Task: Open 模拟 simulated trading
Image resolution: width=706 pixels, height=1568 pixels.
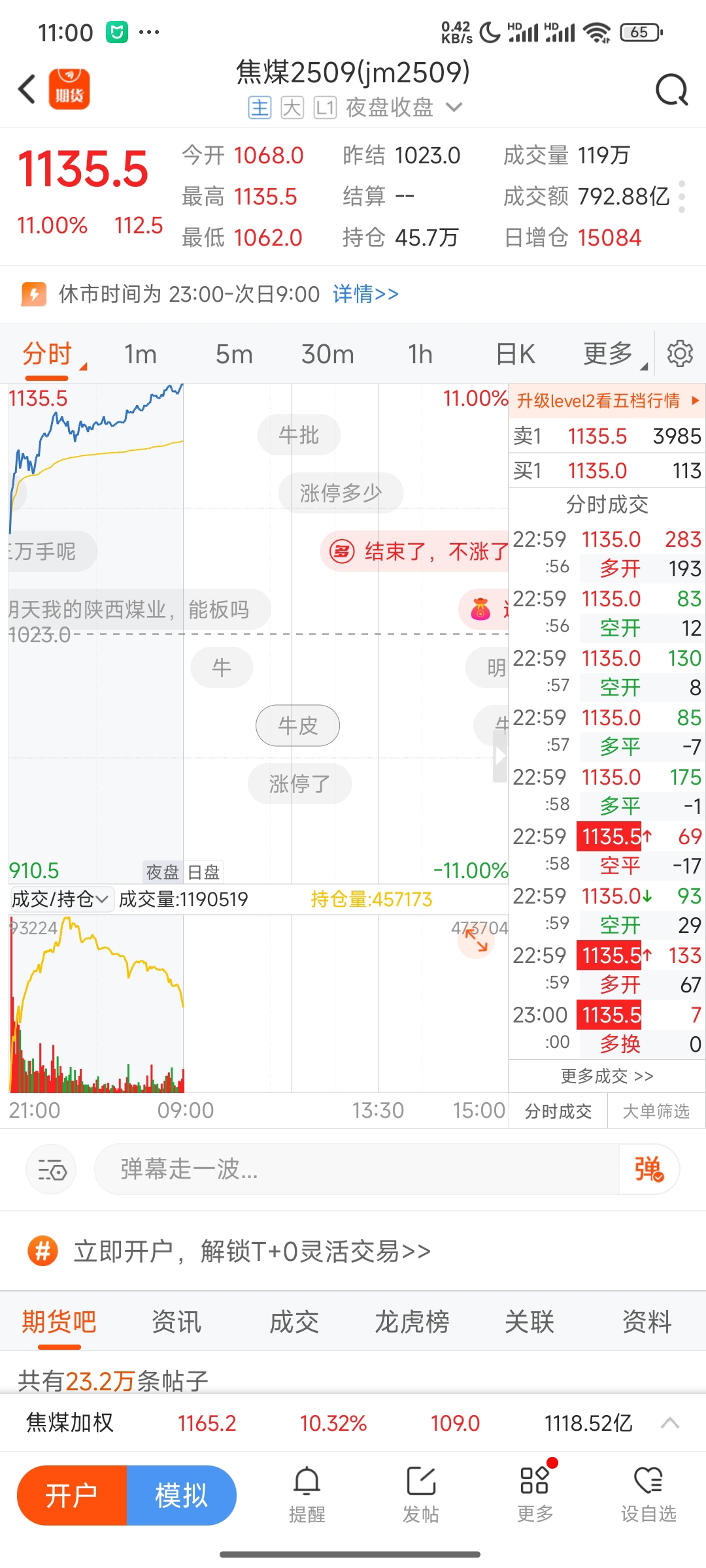Action: (x=181, y=1495)
